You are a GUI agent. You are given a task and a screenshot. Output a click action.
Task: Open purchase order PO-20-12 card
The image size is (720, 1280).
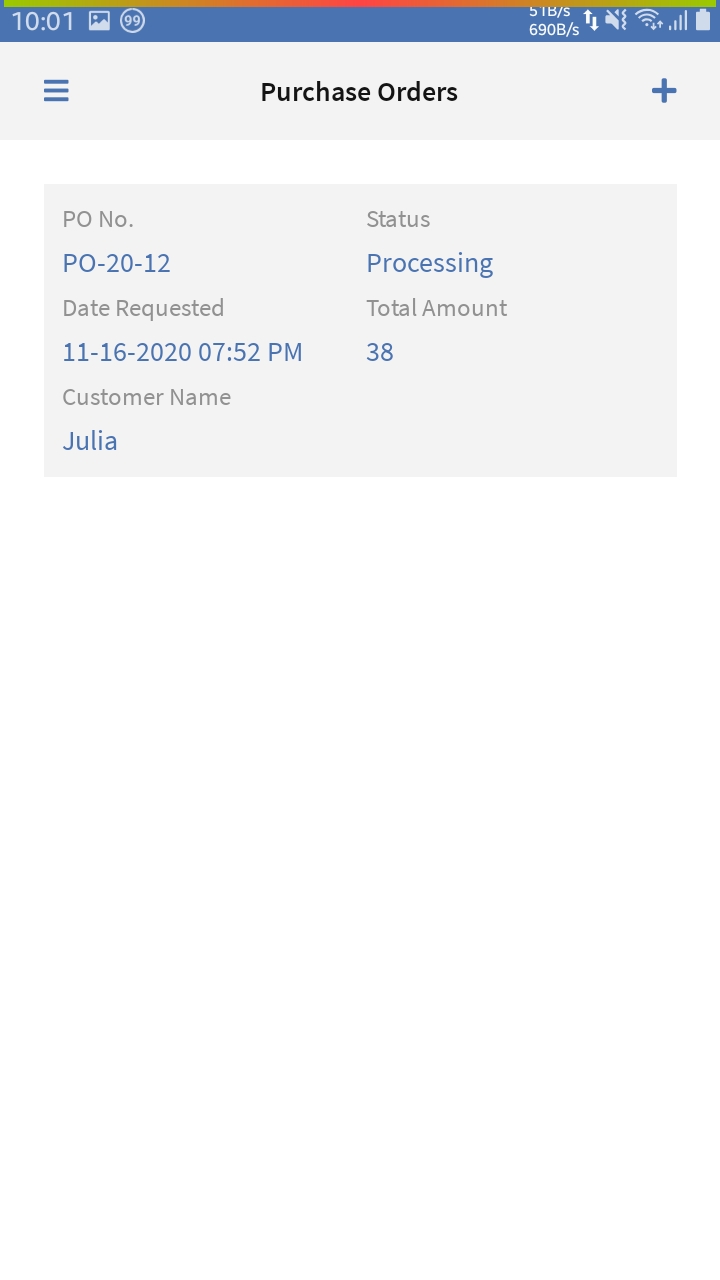360,330
